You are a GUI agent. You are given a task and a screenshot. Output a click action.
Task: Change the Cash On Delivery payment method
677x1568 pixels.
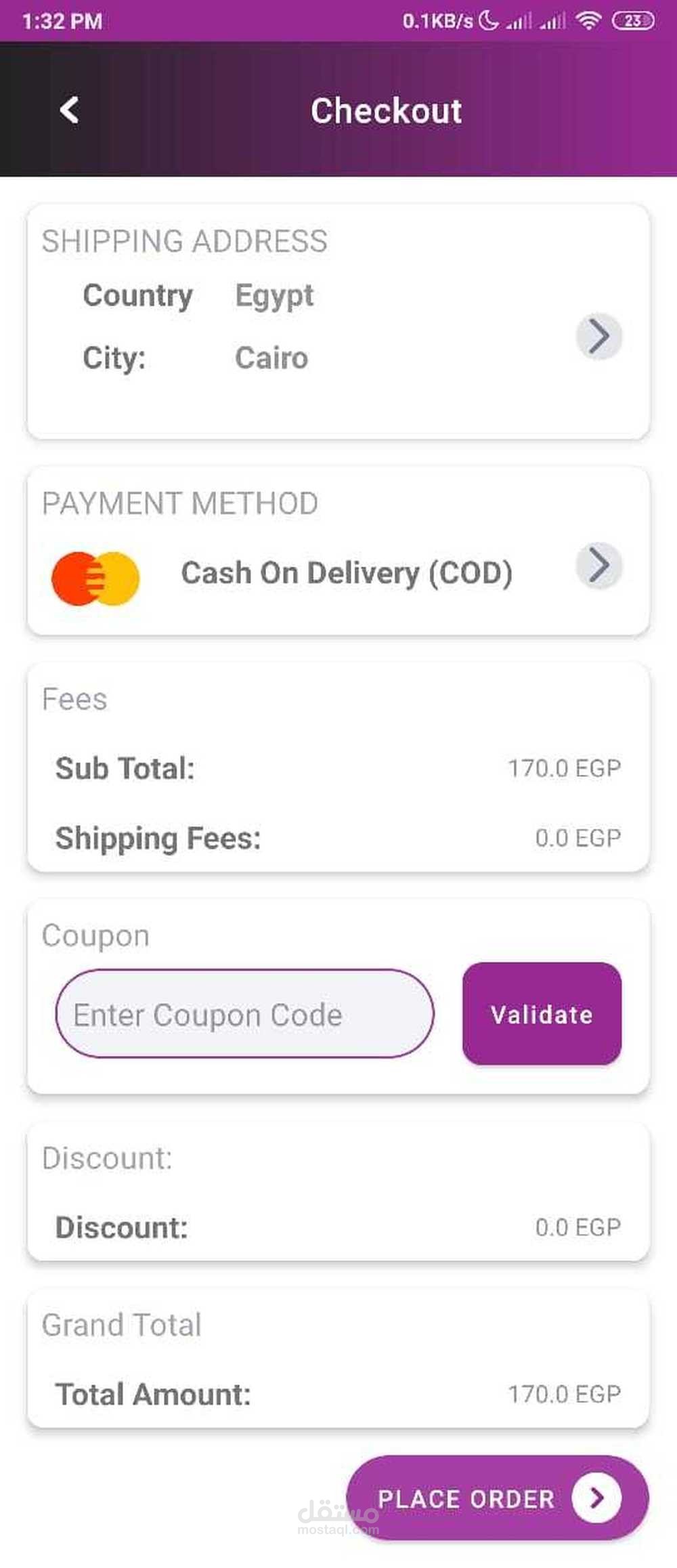click(x=599, y=566)
